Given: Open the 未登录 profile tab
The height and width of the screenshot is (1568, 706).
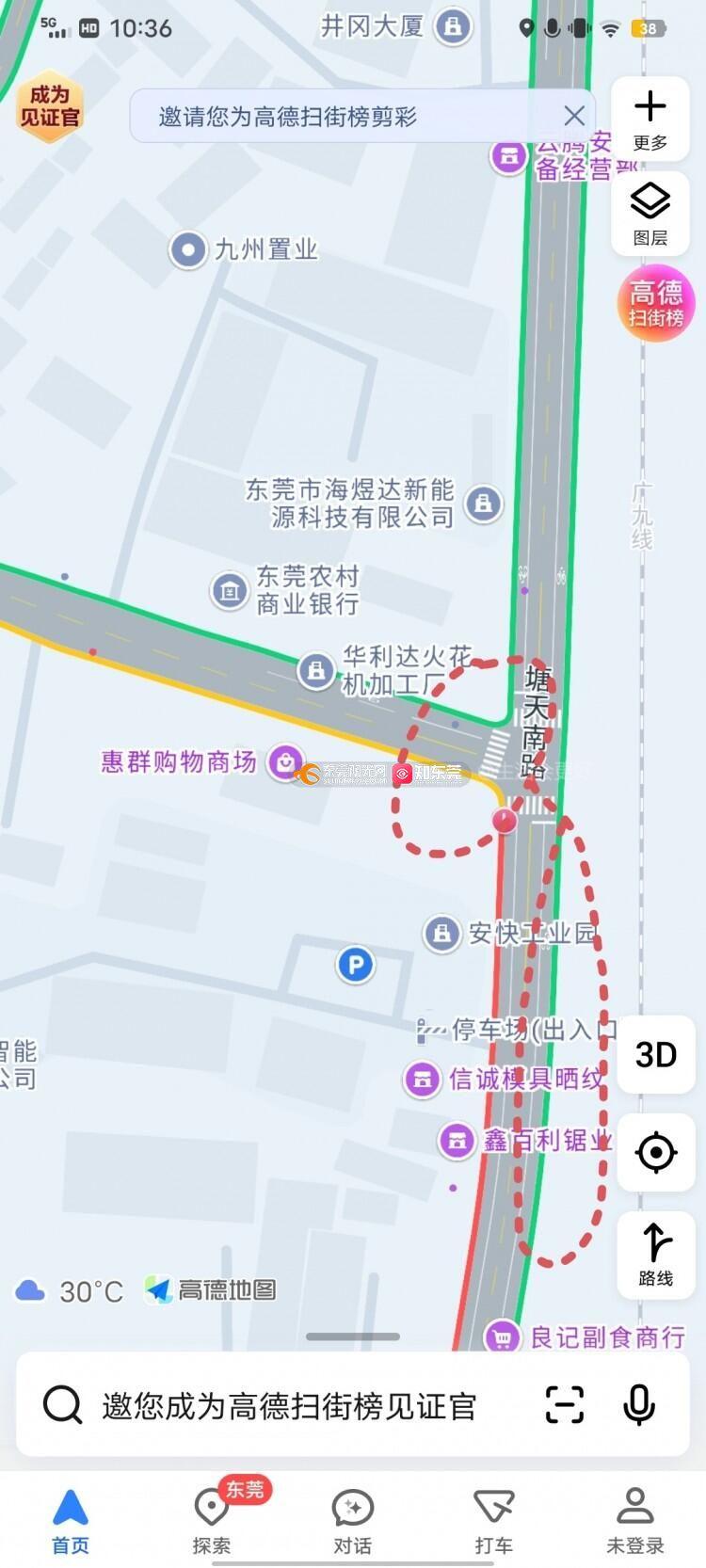Looking at the screenshot, I should [x=635, y=1520].
